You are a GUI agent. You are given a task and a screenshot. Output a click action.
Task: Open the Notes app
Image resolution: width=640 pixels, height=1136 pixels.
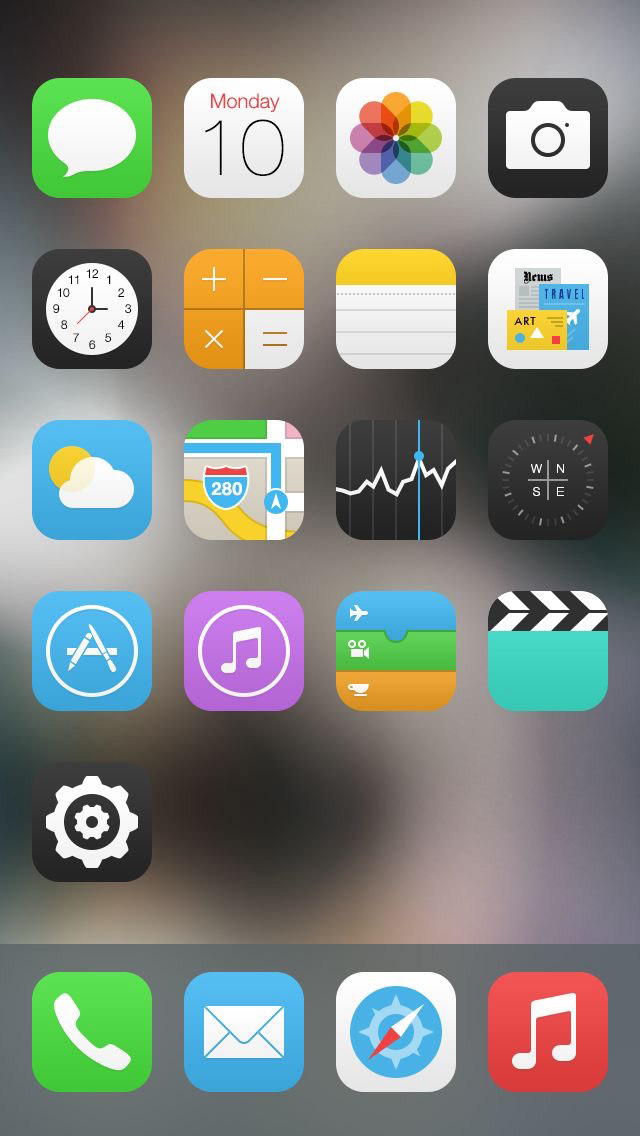coord(396,309)
